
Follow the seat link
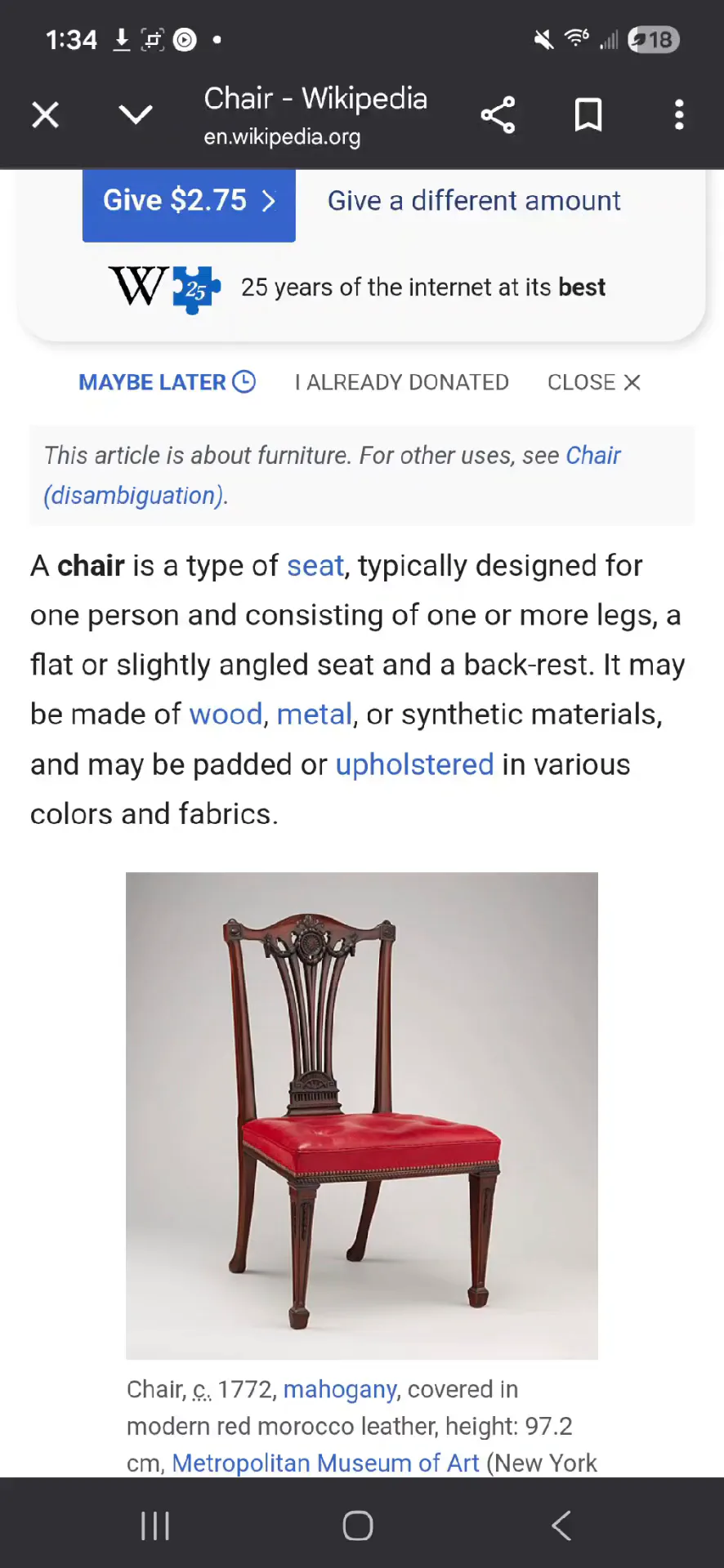pyautogui.click(x=315, y=566)
